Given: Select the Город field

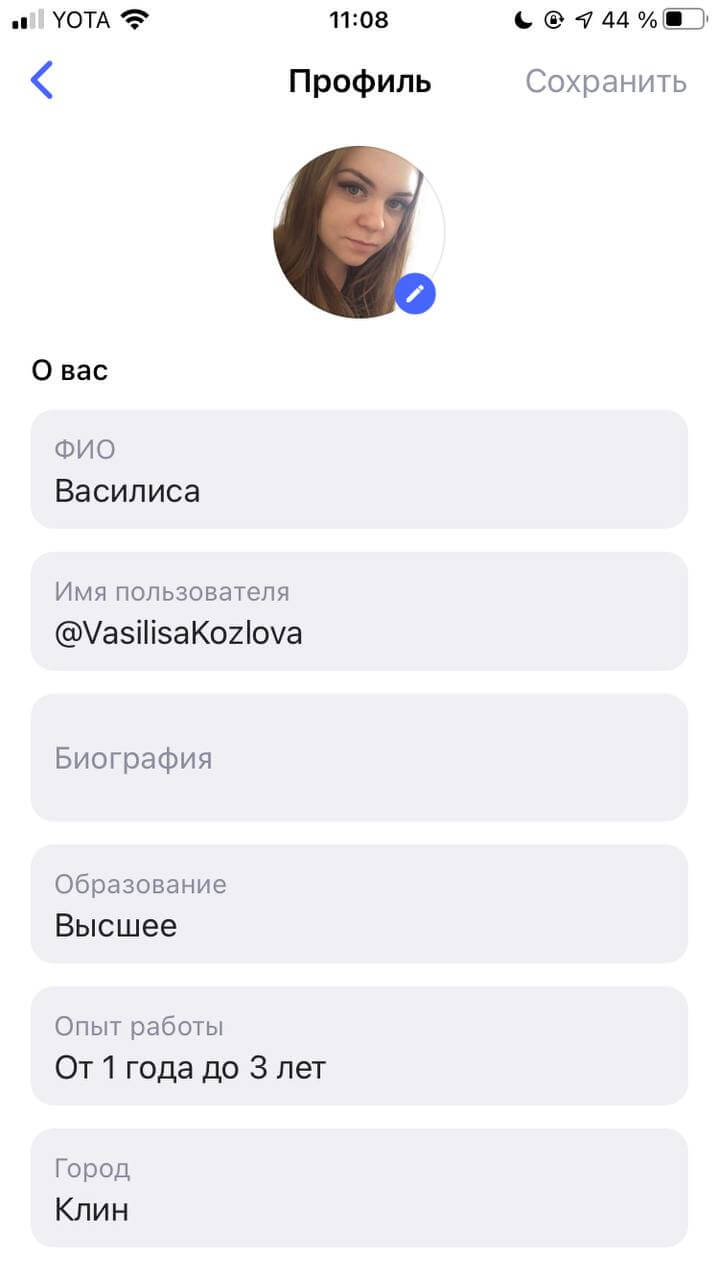Looking at the screenshot, I should click(x=359, y=1188).
